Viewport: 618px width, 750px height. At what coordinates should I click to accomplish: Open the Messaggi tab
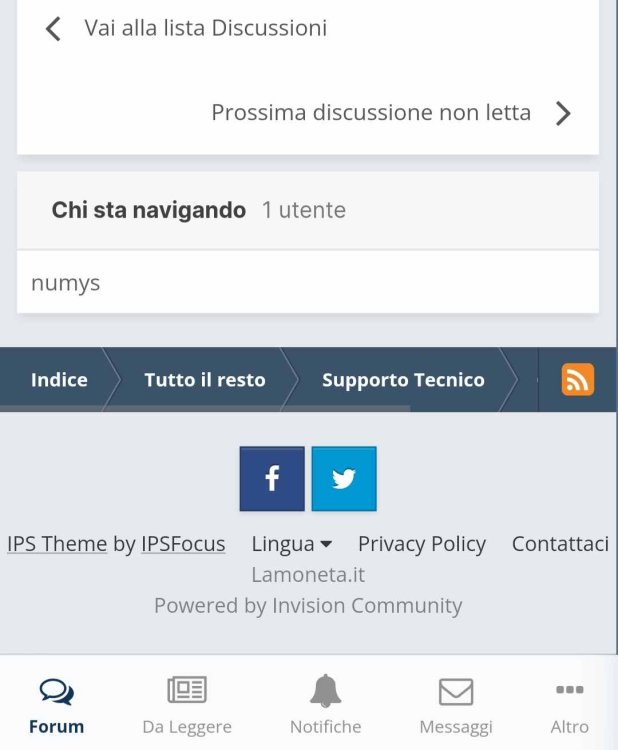[456, 706]
